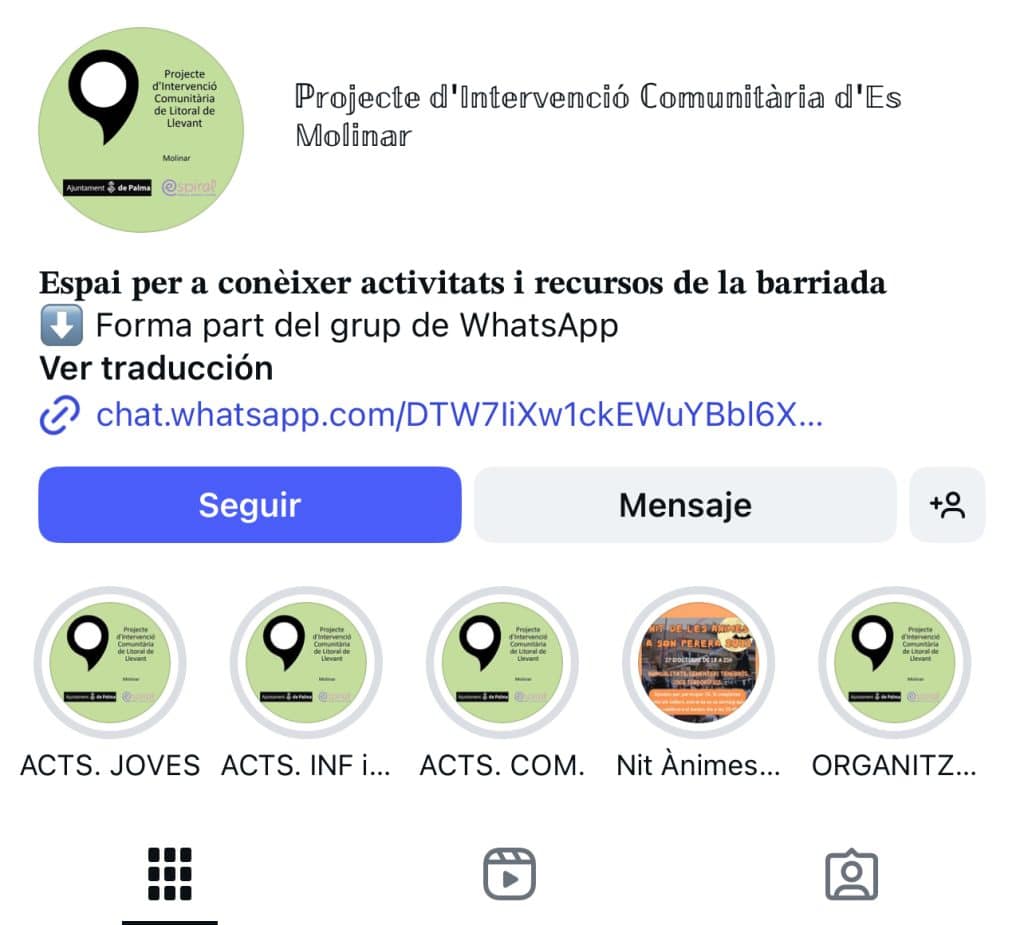View the ORGANITZ... story highlight
Screen dimensions: 1024x925
click(894, 662)
